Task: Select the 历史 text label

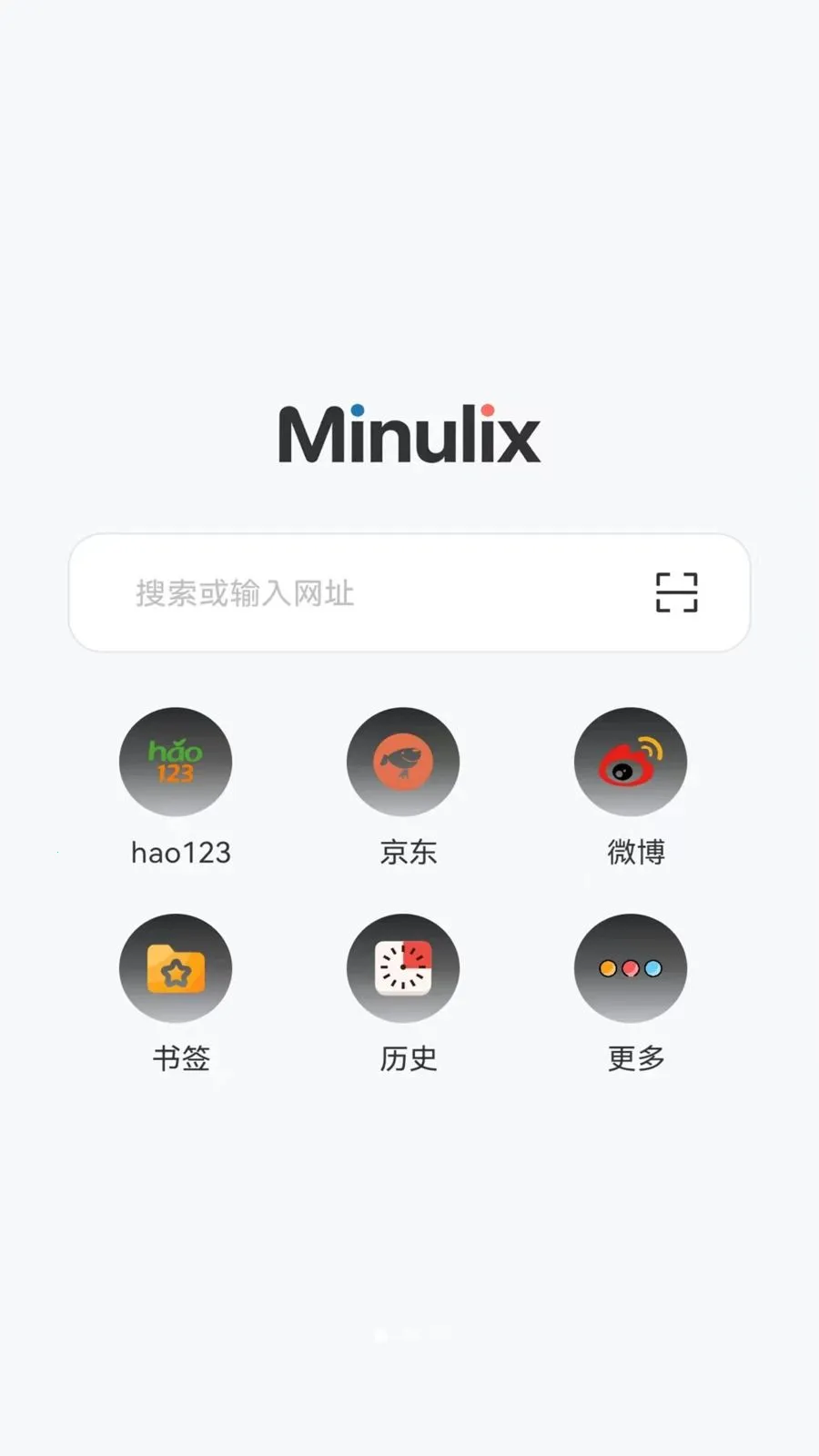Action: coord(408,1057)
